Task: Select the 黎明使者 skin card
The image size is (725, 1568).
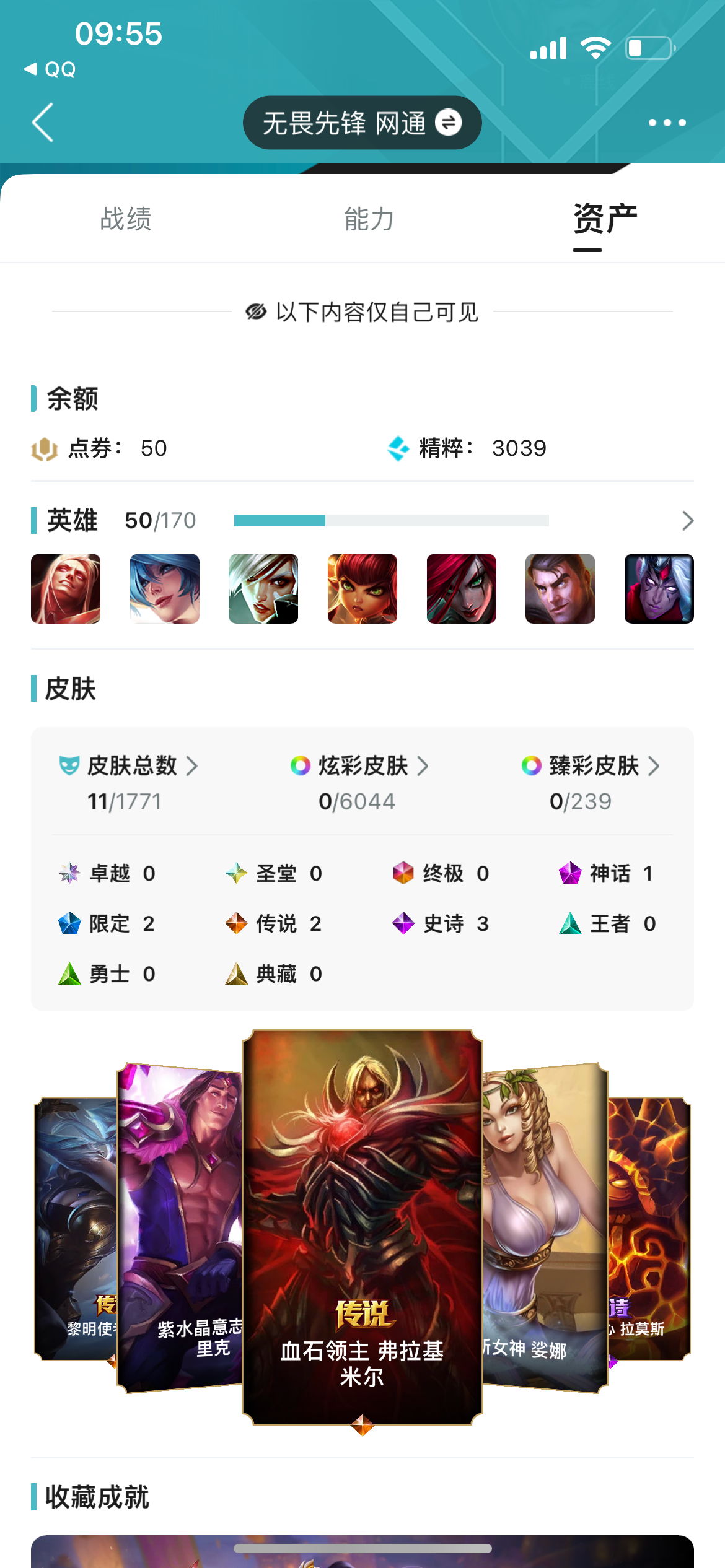Action: (74, 1226)
